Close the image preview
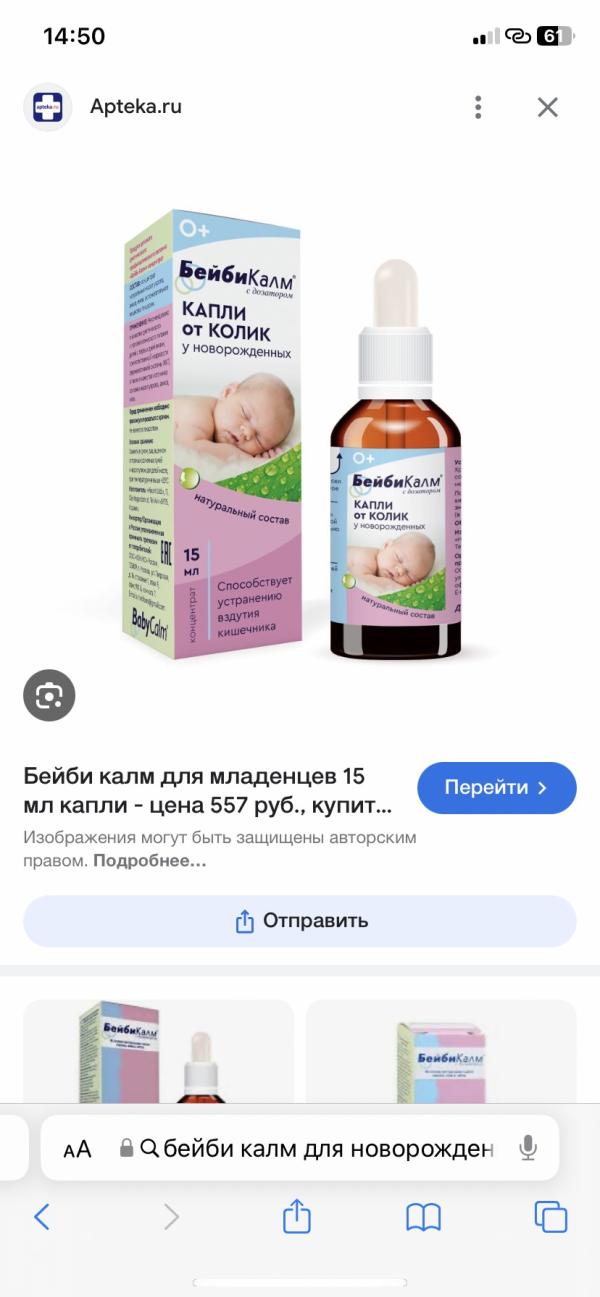600x1297 pixels. click(547, 107)
